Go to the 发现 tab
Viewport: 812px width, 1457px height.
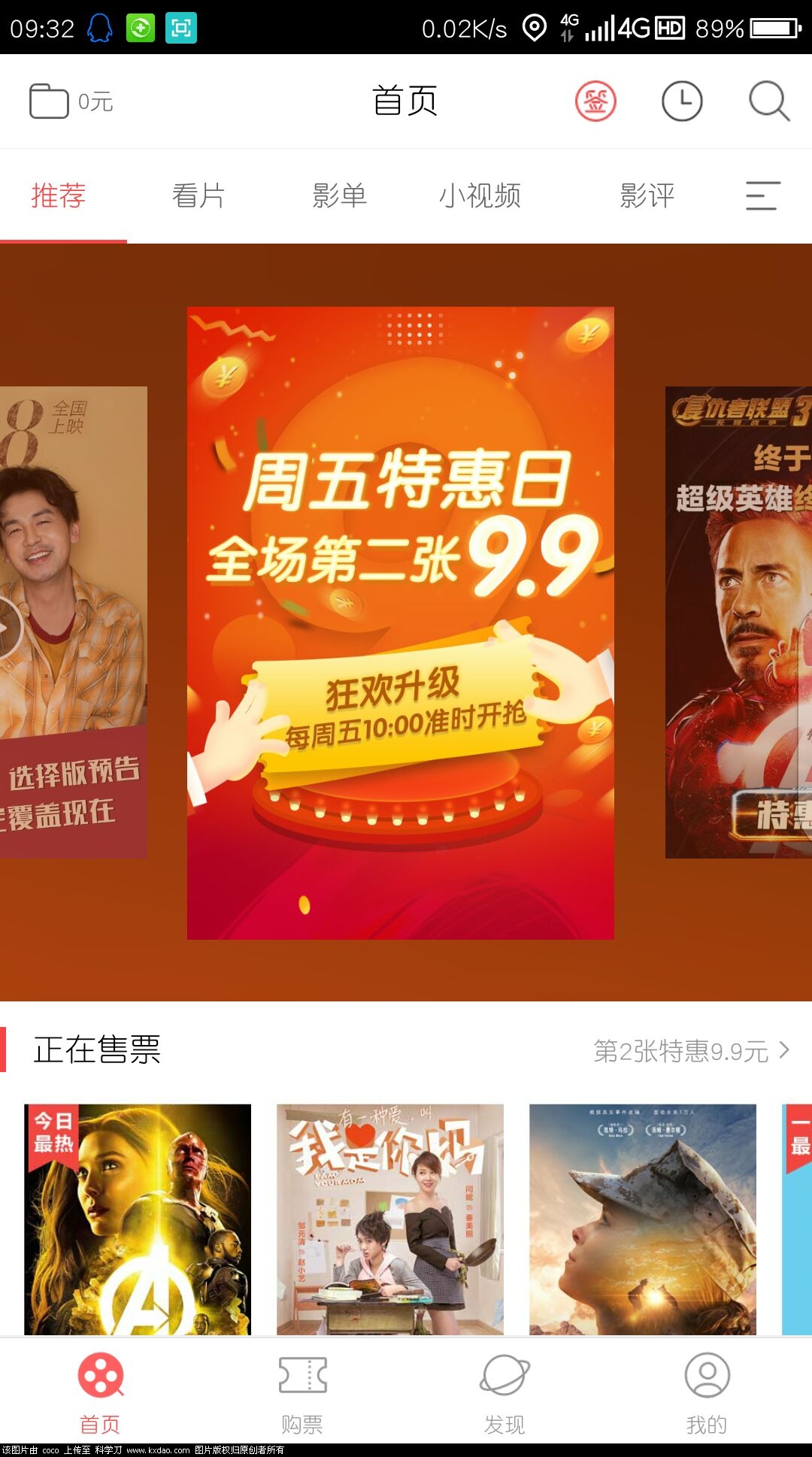(504, 1392)
